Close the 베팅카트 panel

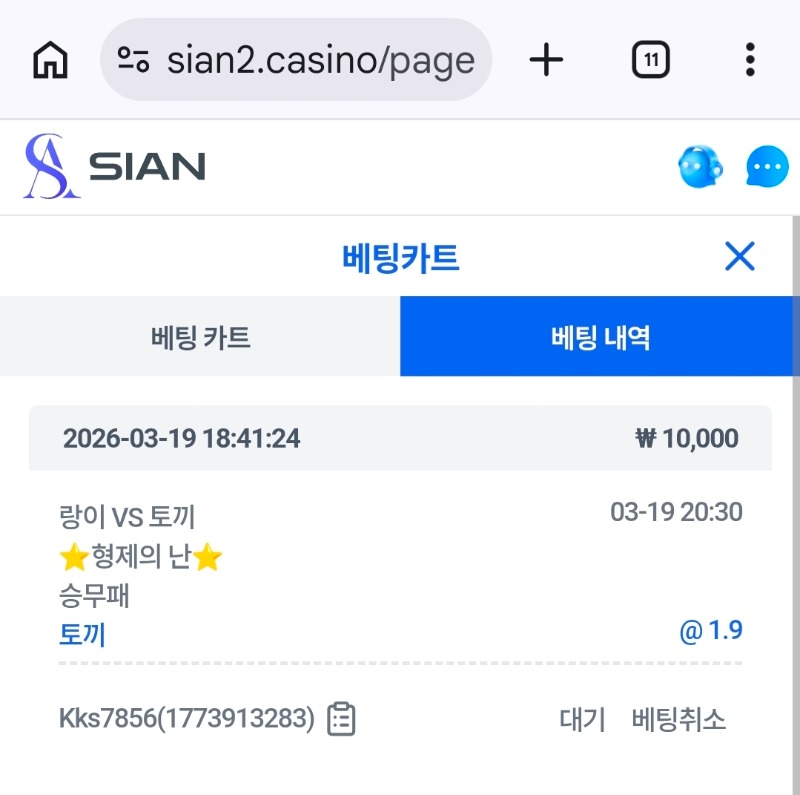coord(739,257)
